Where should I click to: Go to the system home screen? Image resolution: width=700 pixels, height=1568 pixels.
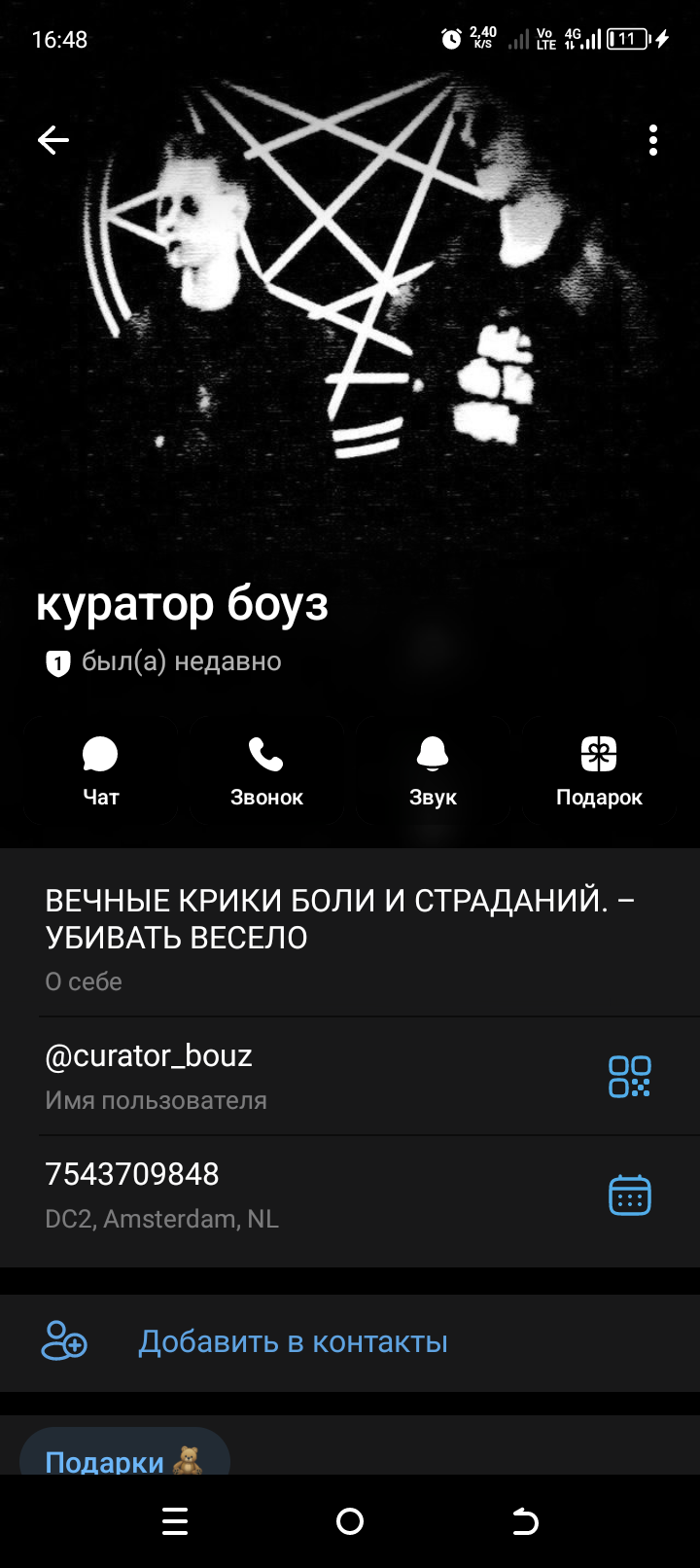click(350, 1521)
